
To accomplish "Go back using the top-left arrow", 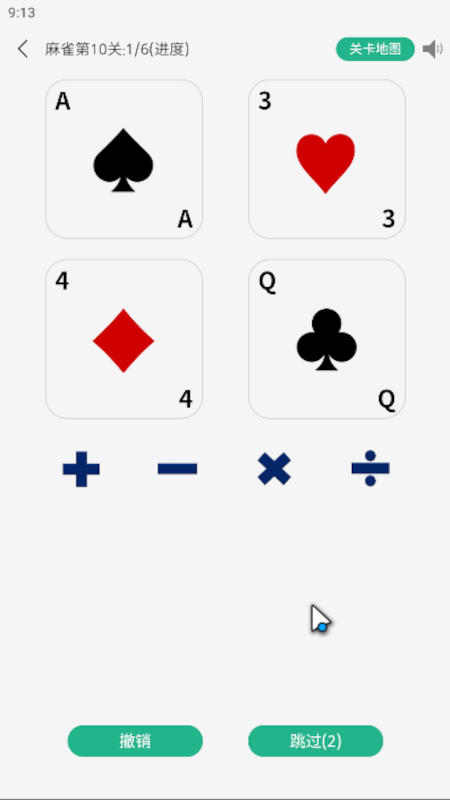I will [x=22, y=49].
